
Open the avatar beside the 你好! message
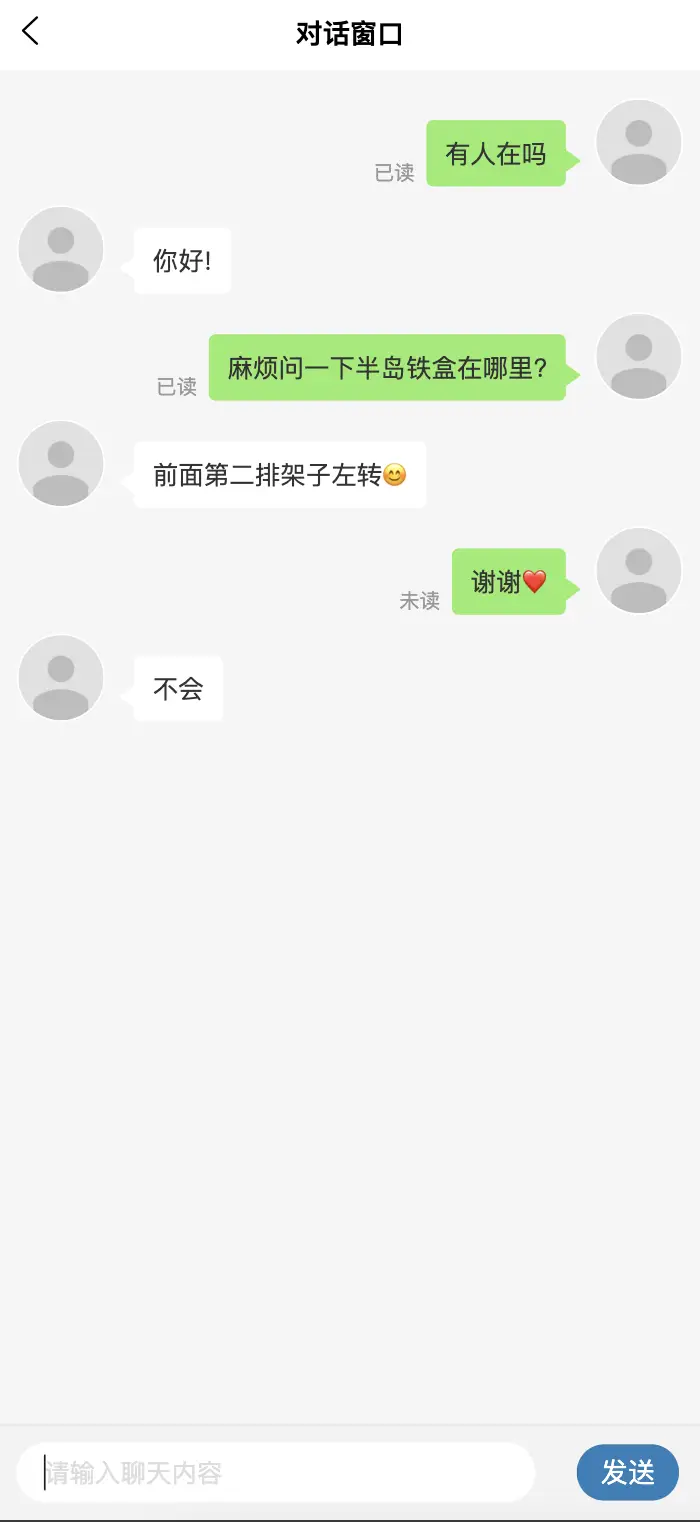click(x=61, y=249)
